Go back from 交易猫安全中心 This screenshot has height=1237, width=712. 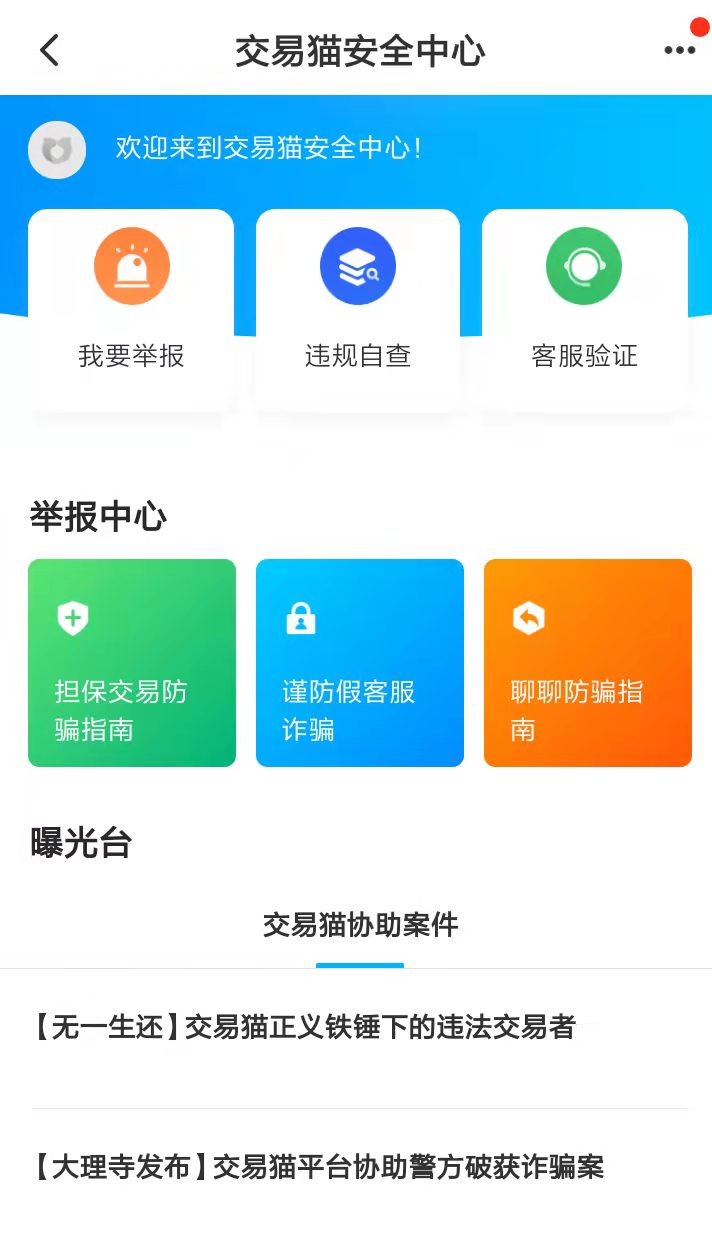pyautogui.click(x=49, y=50)
